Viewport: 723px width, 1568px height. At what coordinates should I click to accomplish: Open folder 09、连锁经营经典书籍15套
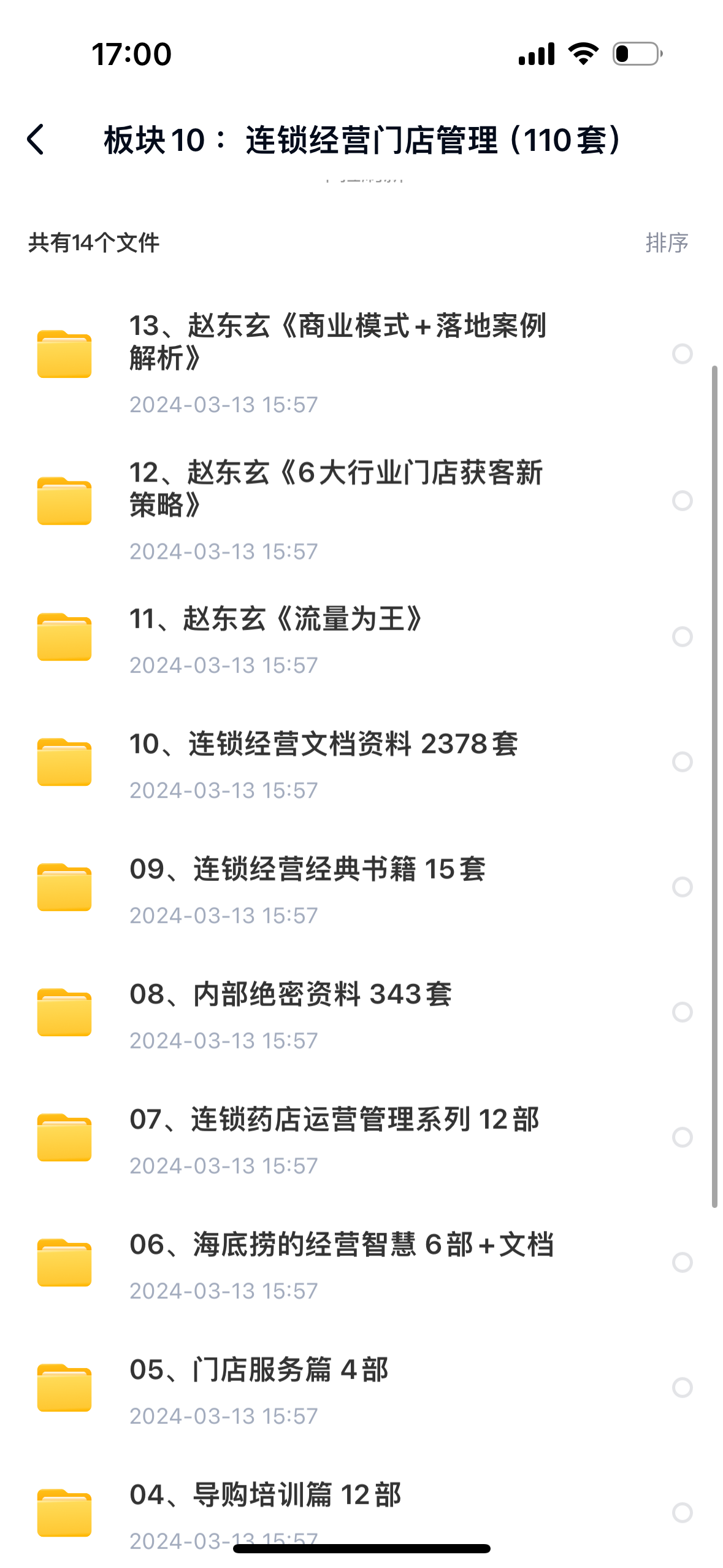308,869
